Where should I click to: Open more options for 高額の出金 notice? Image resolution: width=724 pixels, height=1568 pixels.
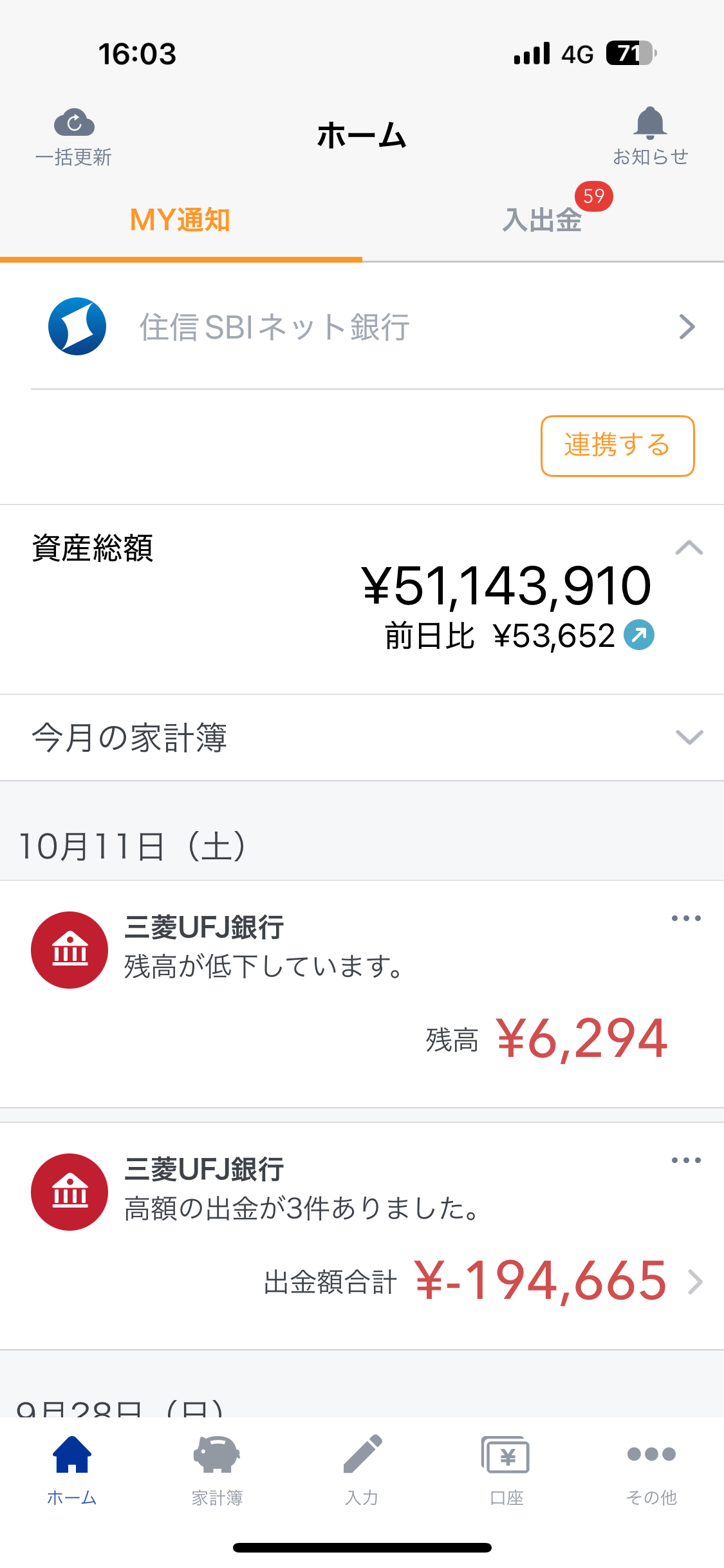[x=686, y=1161]
